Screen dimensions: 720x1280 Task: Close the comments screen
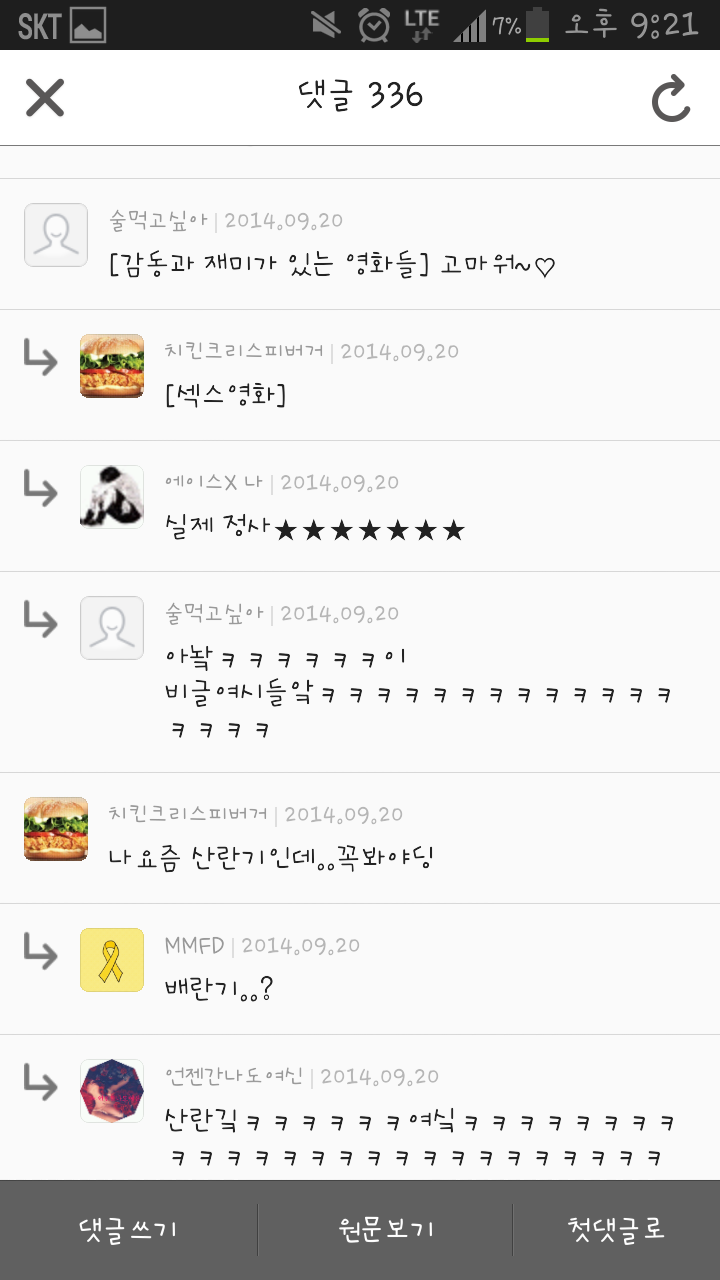click(x=45, y=98)
